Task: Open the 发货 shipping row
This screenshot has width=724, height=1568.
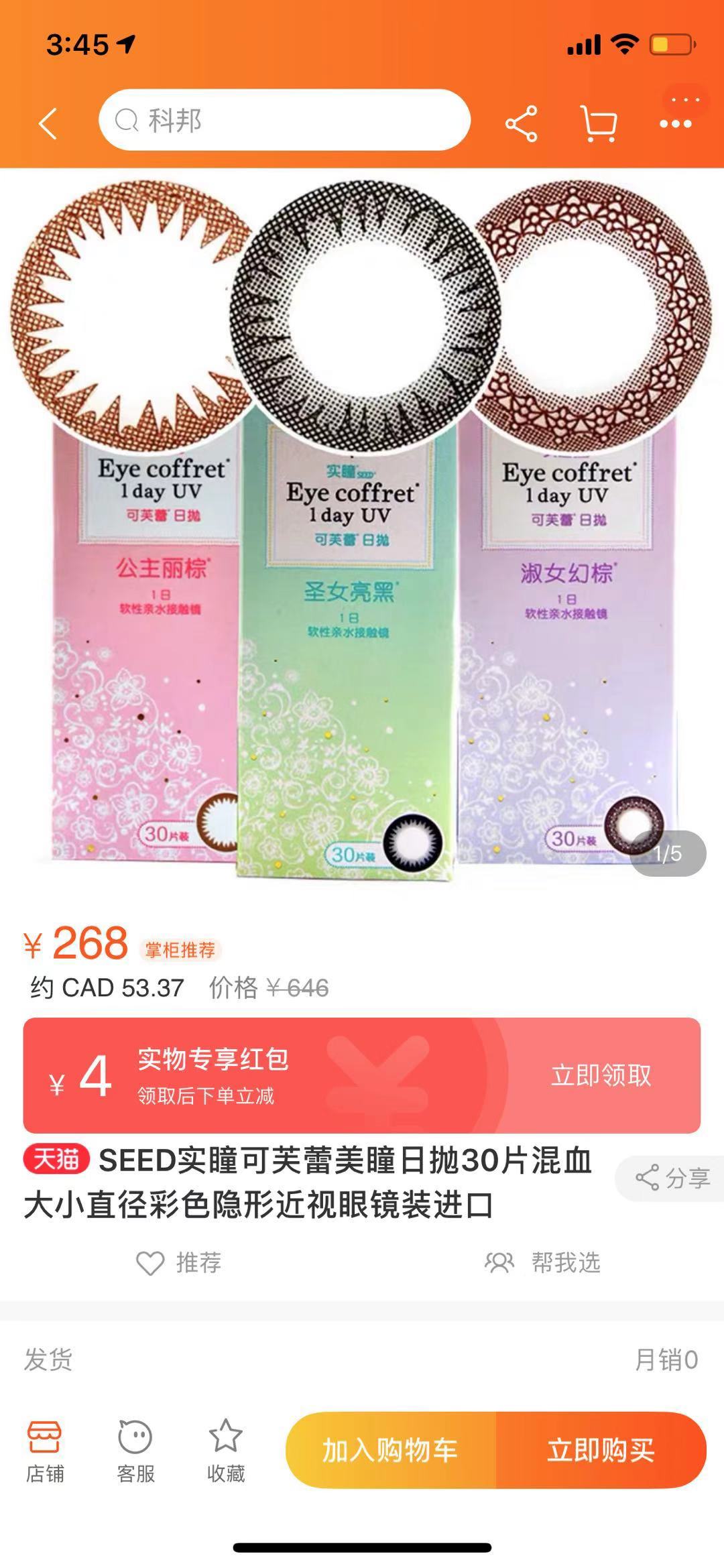Action: (x=362, y=1360)
